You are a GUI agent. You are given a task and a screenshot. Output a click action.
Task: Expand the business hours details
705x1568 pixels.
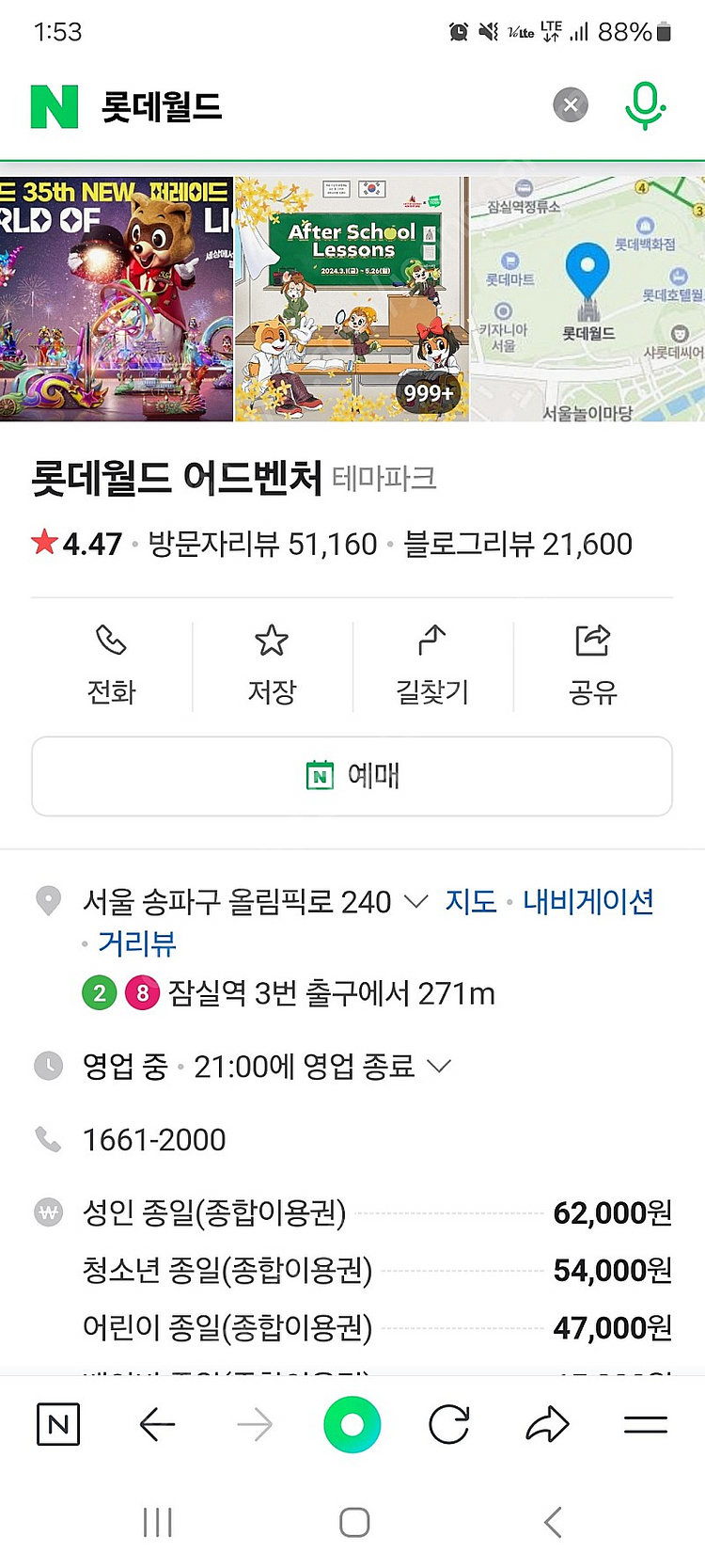(439, 1066)
